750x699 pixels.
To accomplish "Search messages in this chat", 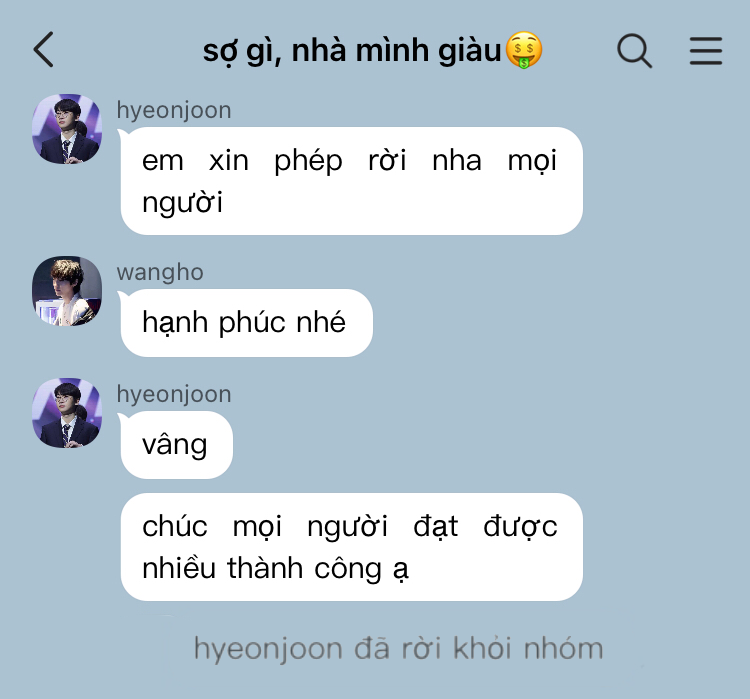I will tap(634, 49).
